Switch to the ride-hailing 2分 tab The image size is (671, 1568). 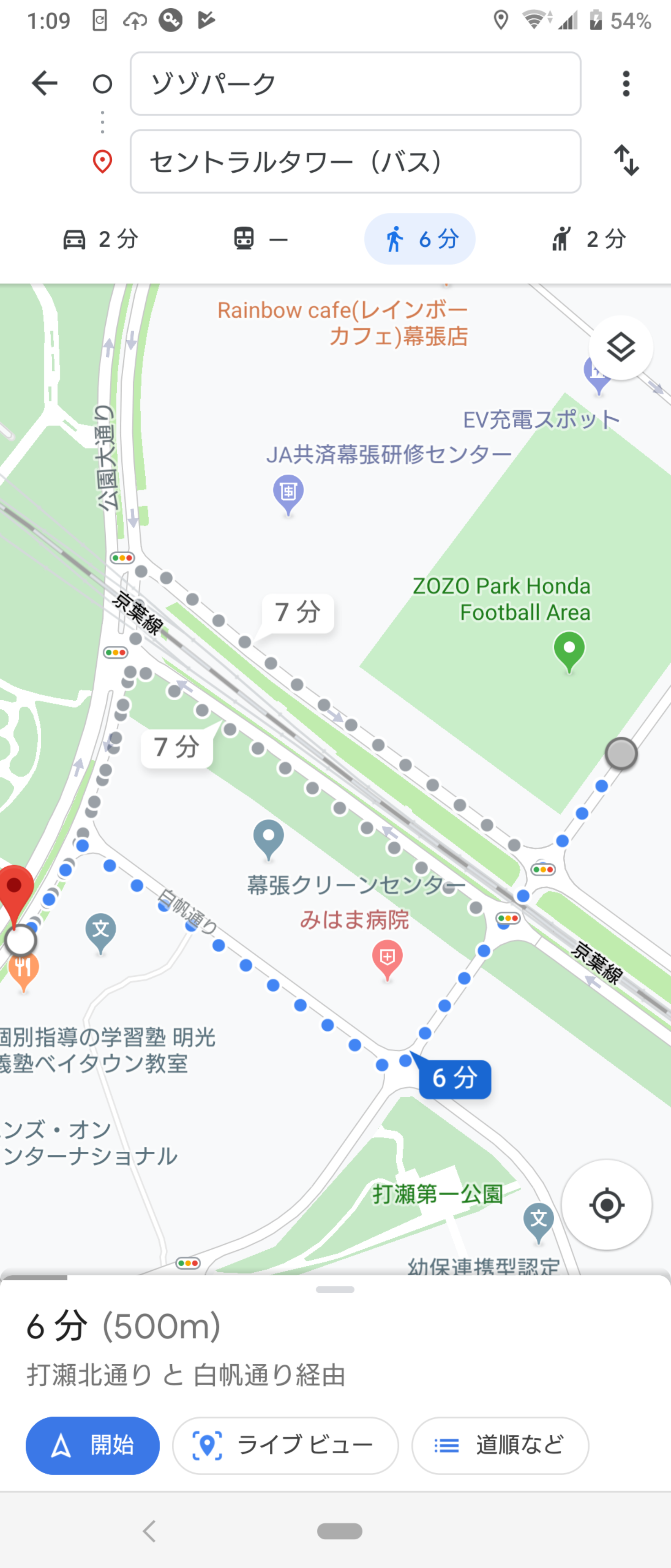point(588,239)
